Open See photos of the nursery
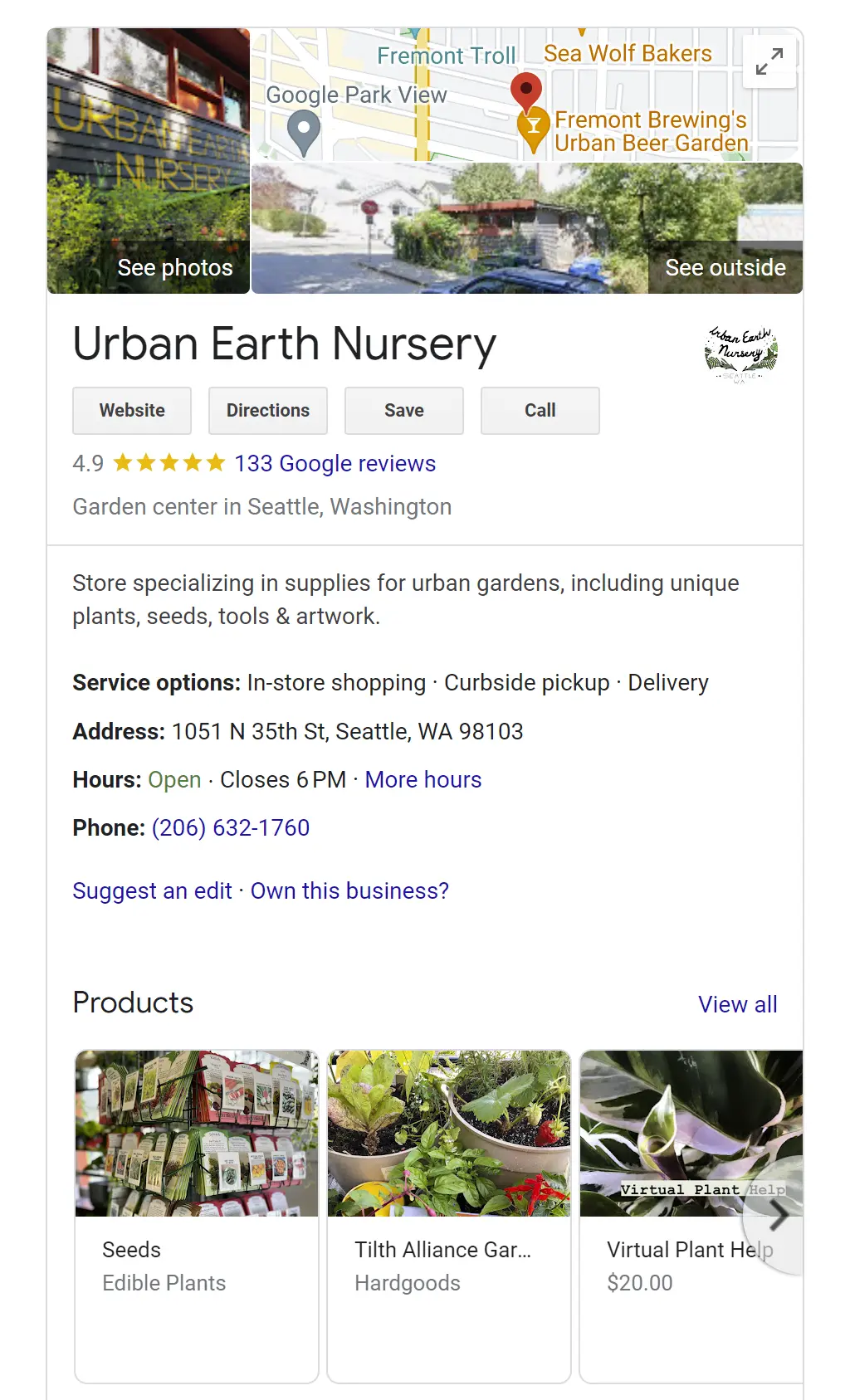This screenshot has width=850, height=1400. tap(149, 161)
